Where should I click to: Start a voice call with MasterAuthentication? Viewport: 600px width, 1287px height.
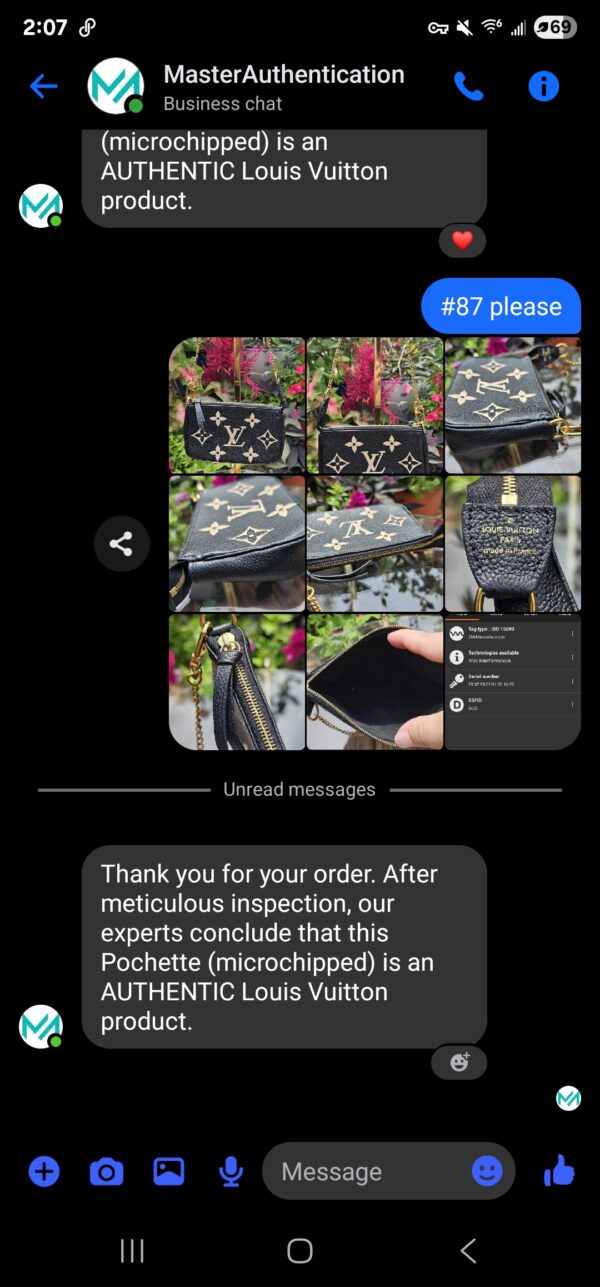[468, 87]
